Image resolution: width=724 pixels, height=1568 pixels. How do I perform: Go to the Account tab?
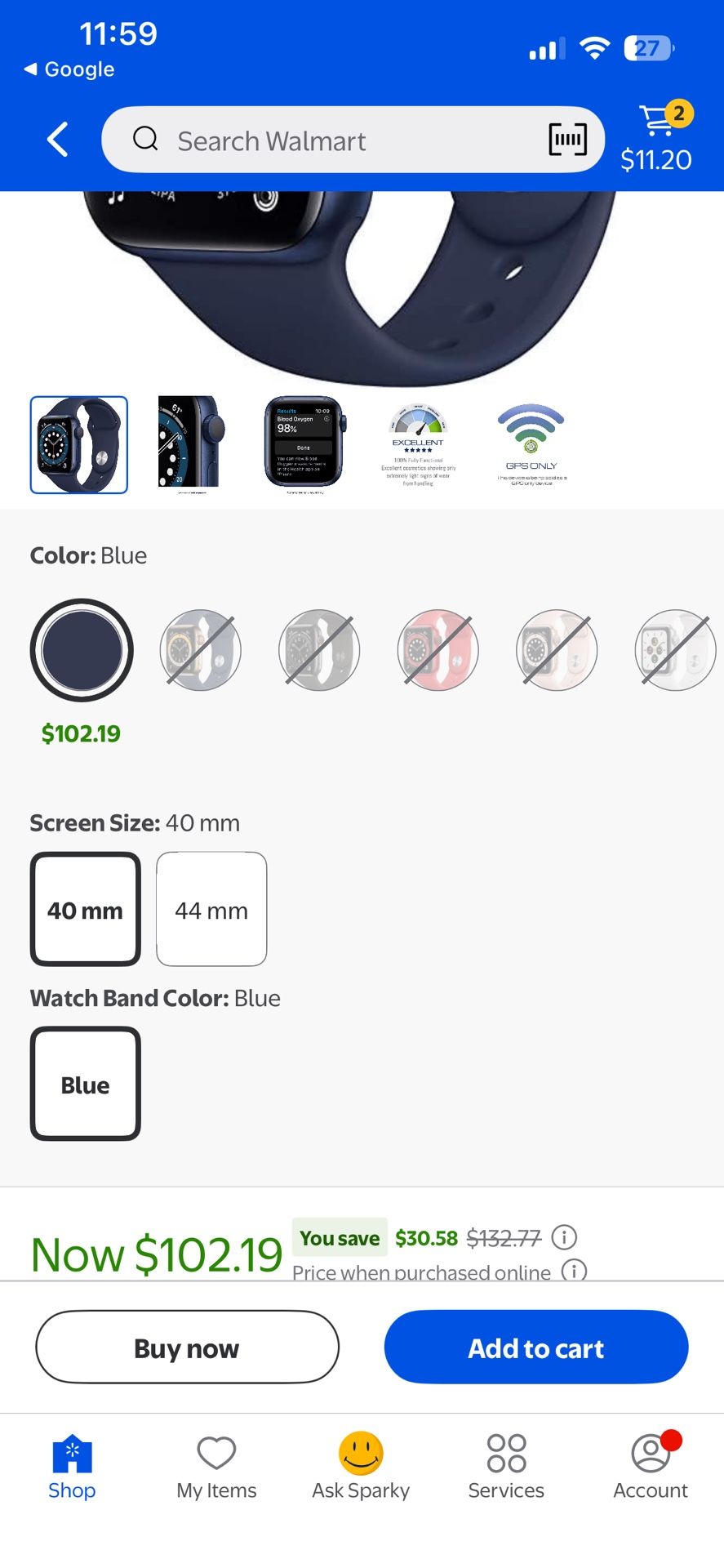[x=651, y=1467]
